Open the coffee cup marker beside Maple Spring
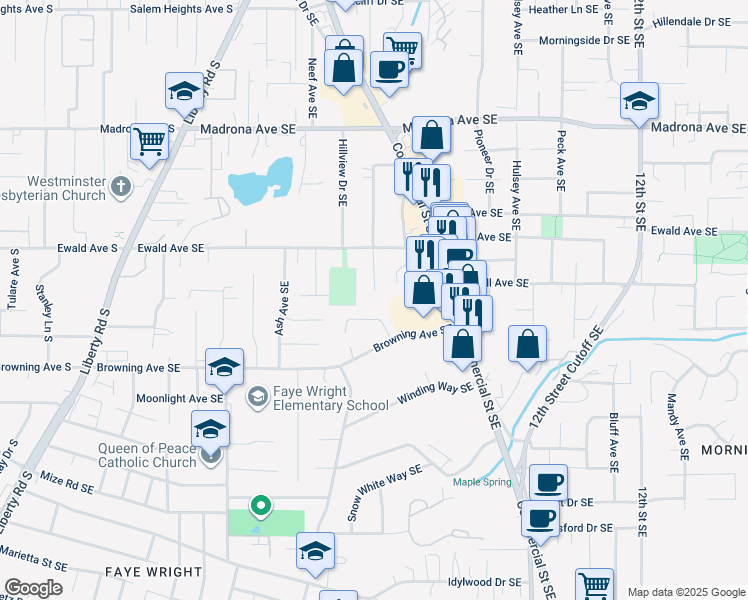The height and width of the screenshot is (600, 748). pyautogui.click(x=548, y=483)
